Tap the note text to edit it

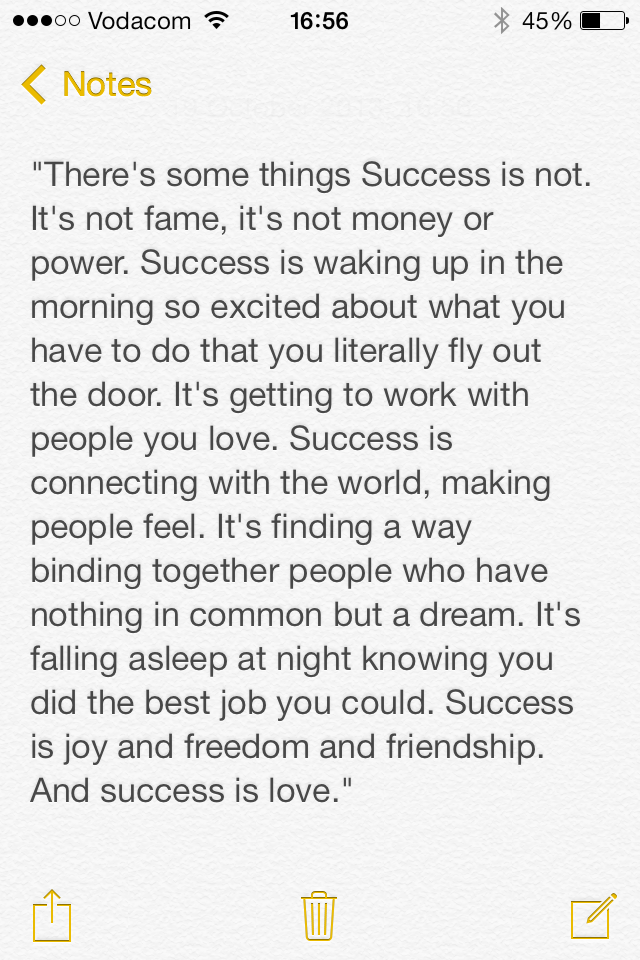[310, 480]
